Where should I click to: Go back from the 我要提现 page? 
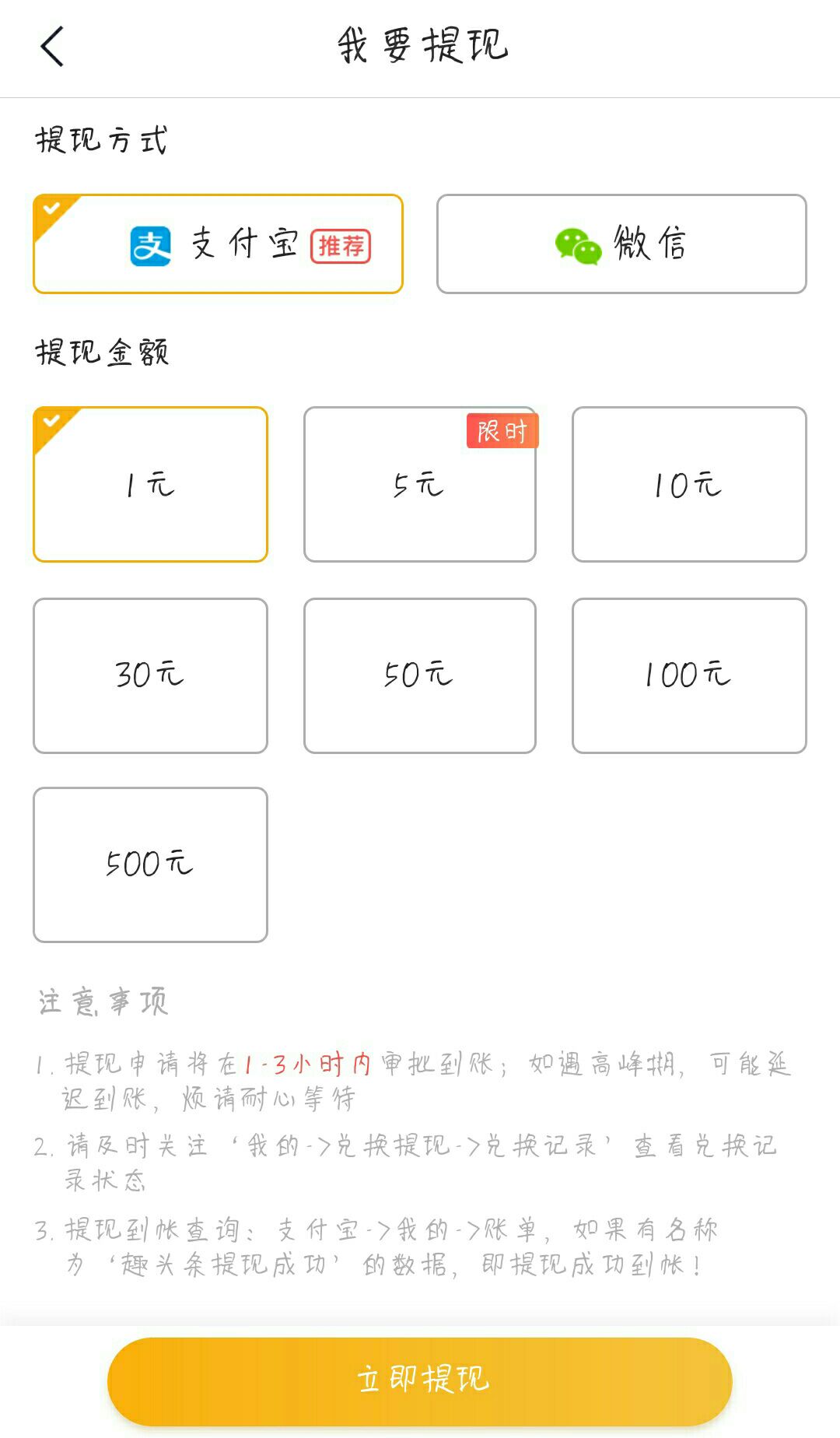tap(52, 46)
